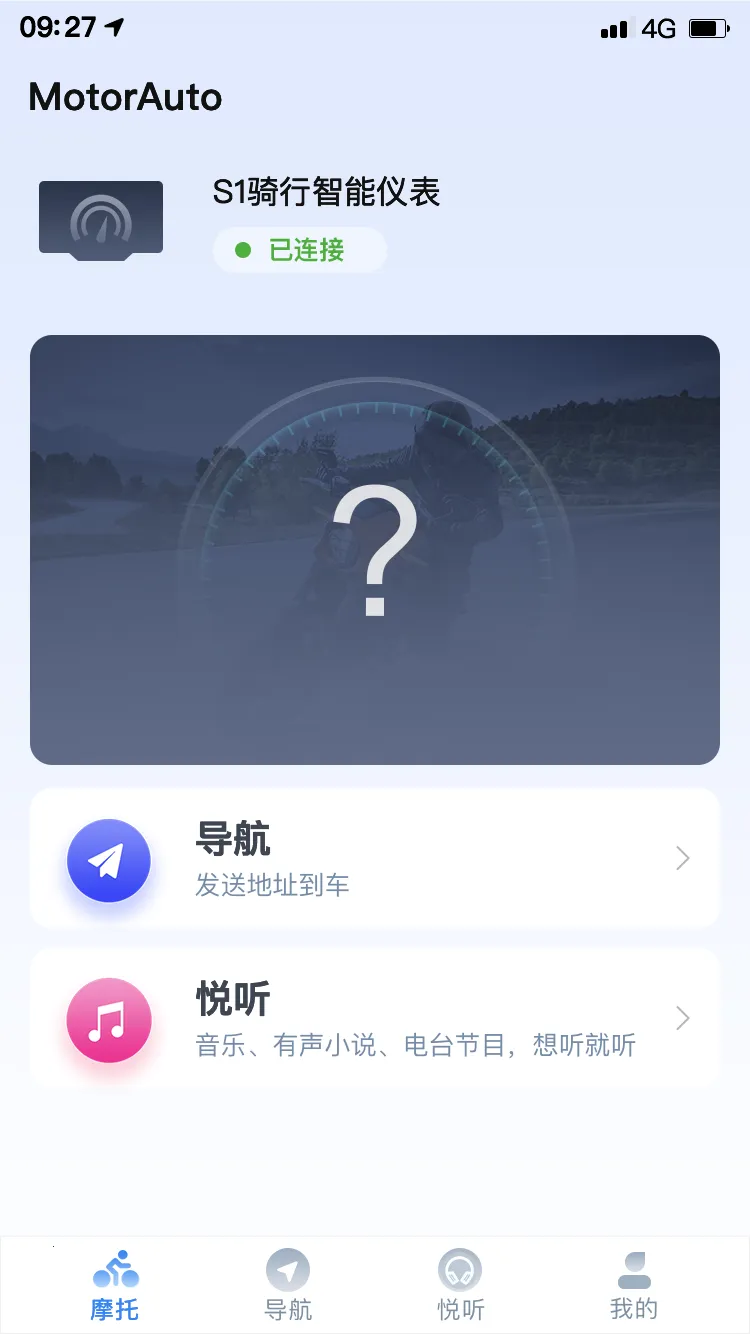
Task: Open the 导航 card via its right chevron
Action: tap(682, 858)
